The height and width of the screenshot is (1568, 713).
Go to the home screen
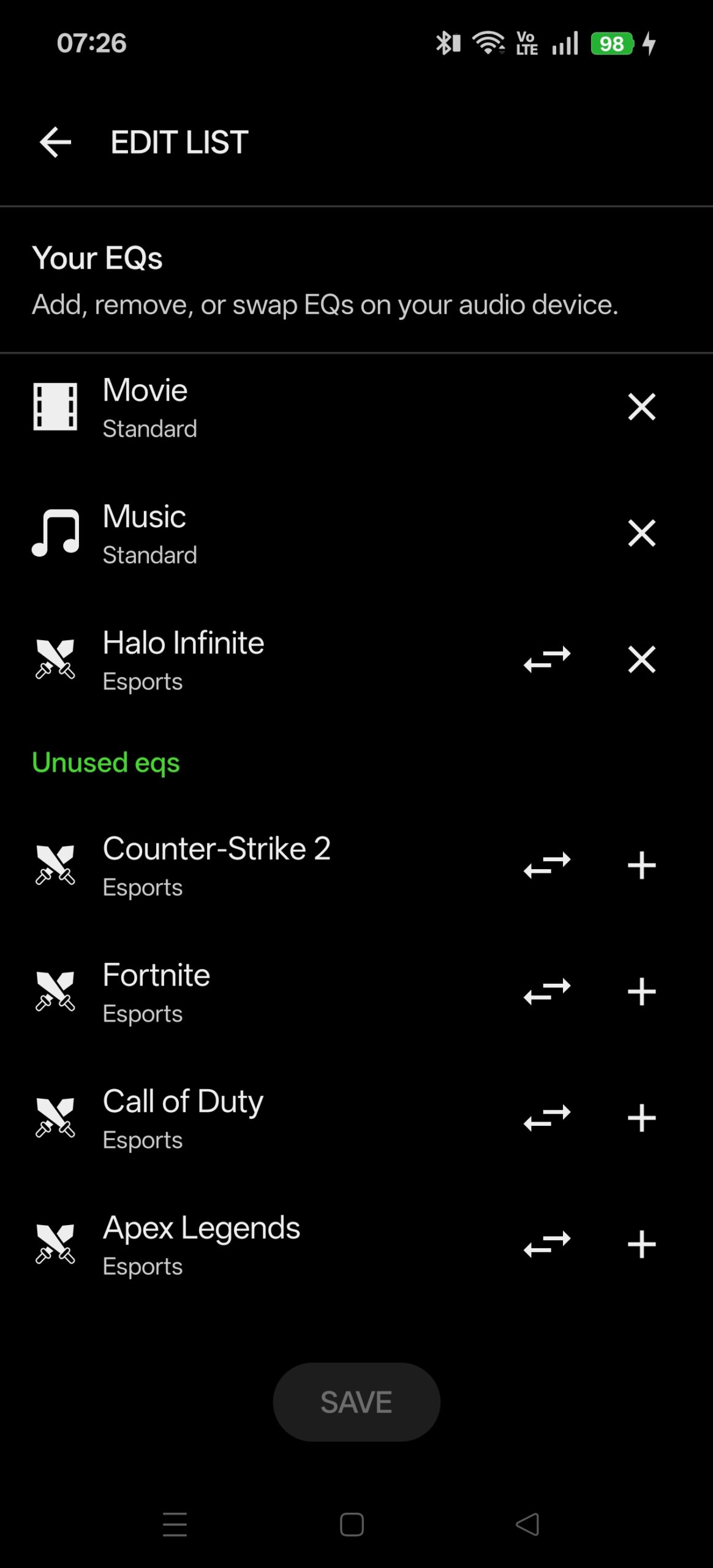pyautogui.click(x=352, y=1524)
